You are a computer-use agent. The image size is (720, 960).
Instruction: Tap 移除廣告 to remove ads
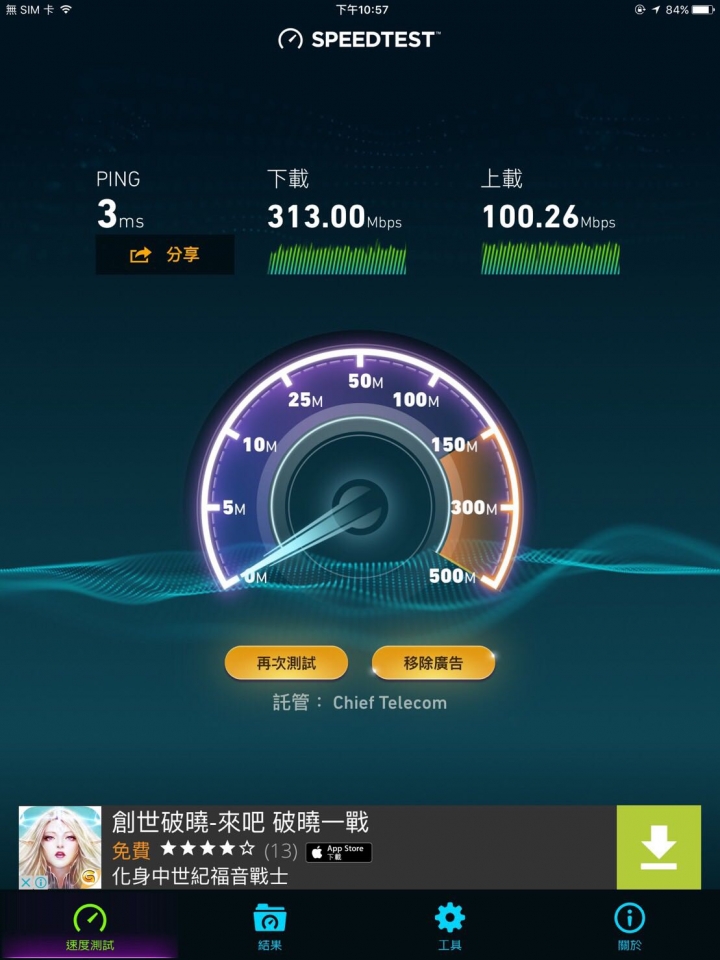click(x=434, y=663)
